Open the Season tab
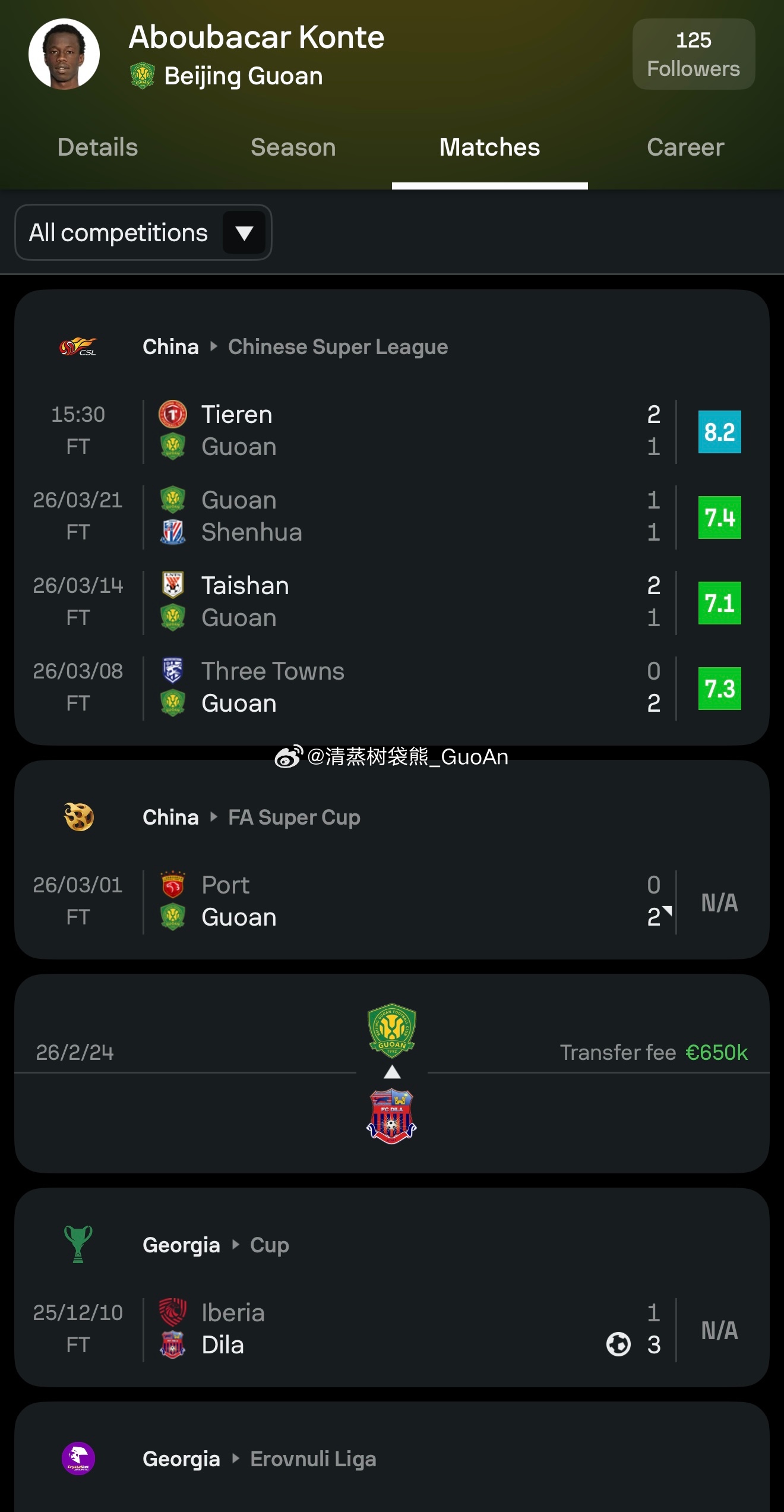 coord(293,147)
